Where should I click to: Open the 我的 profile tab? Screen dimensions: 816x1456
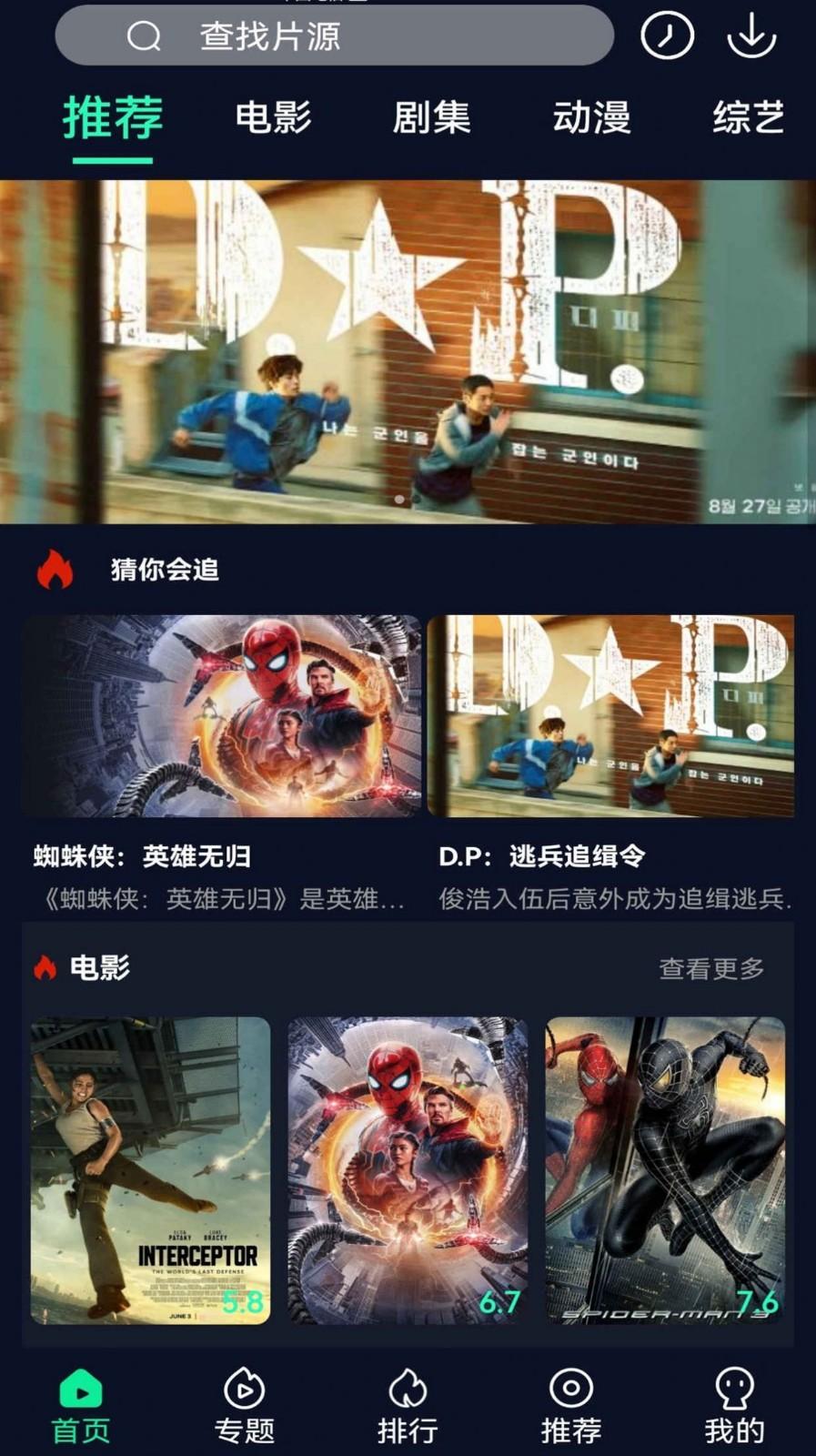[734, 1406]
